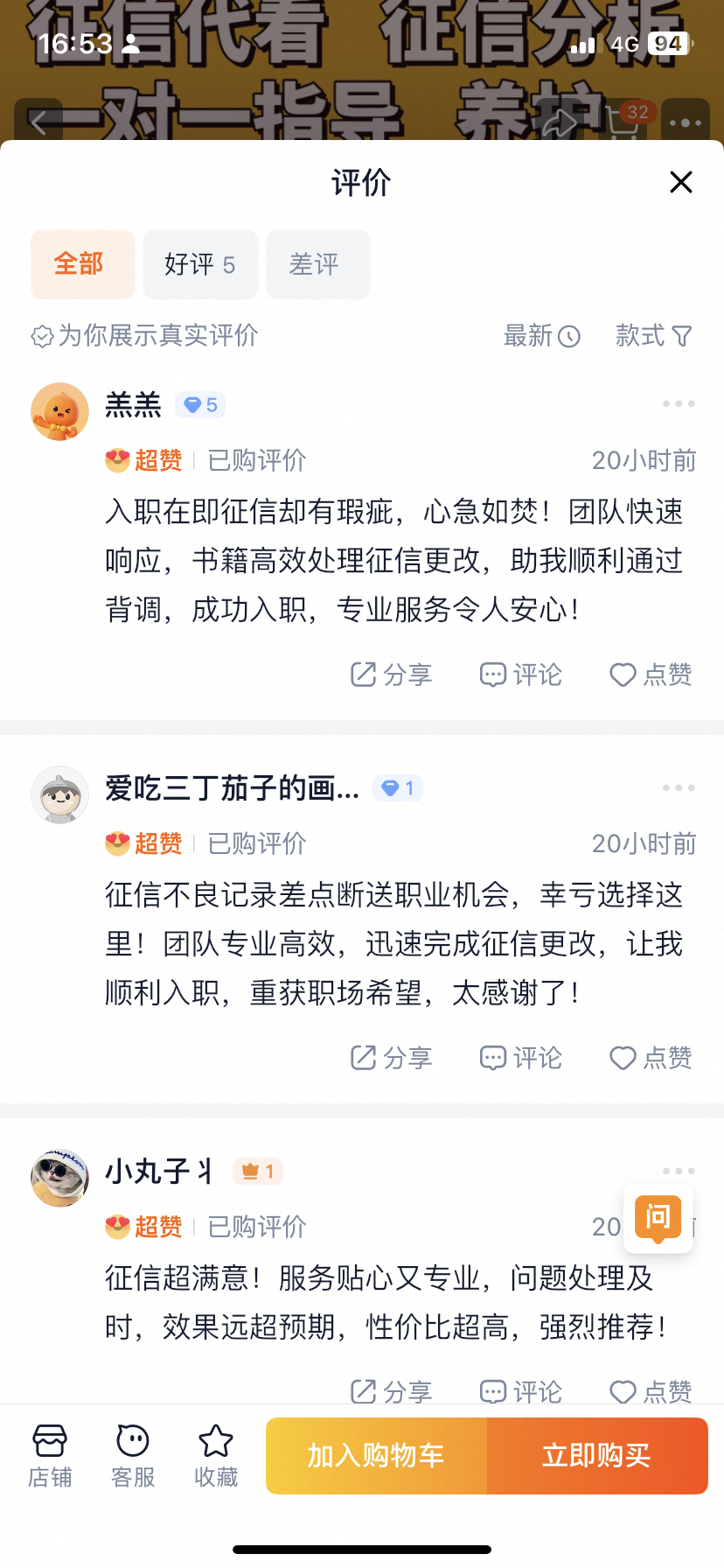
Task: Filter reviews by 差评
Action: tap(317, 264)
